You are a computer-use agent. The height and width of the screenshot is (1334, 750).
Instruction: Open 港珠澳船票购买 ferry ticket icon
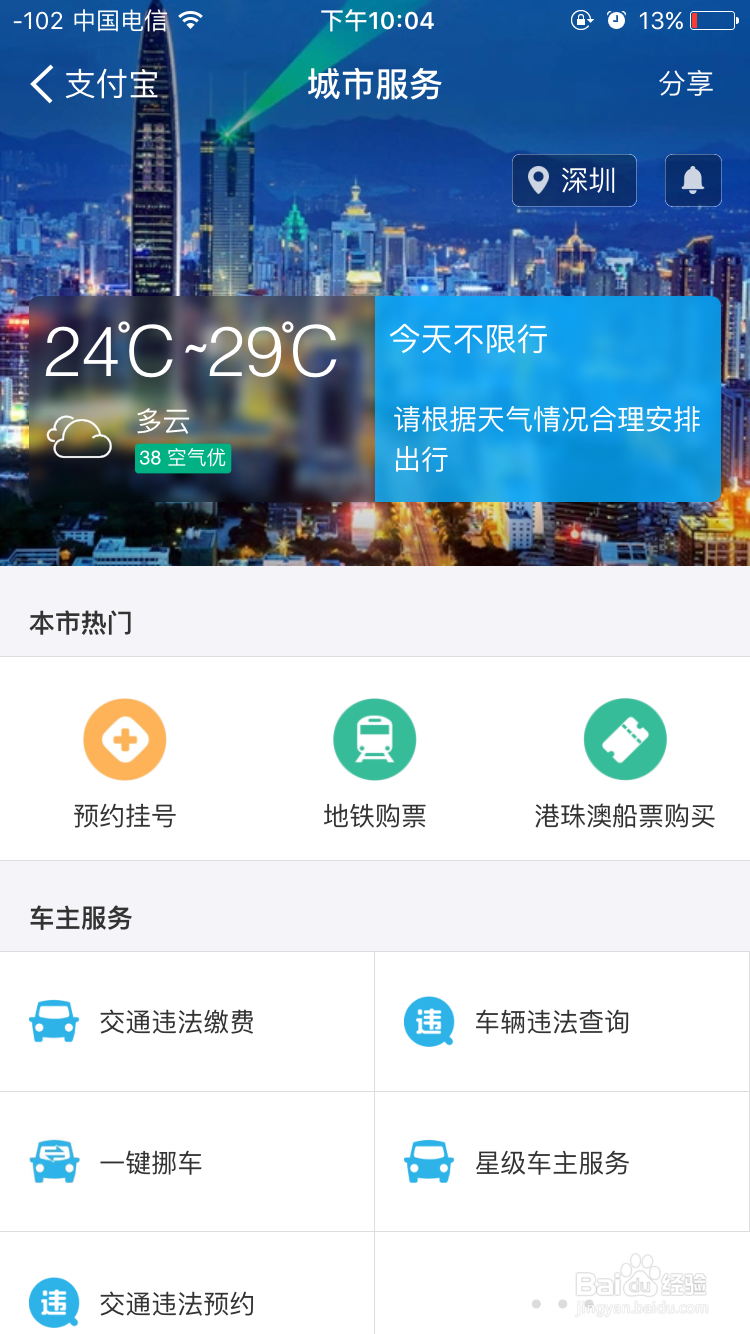click(625, 739)
